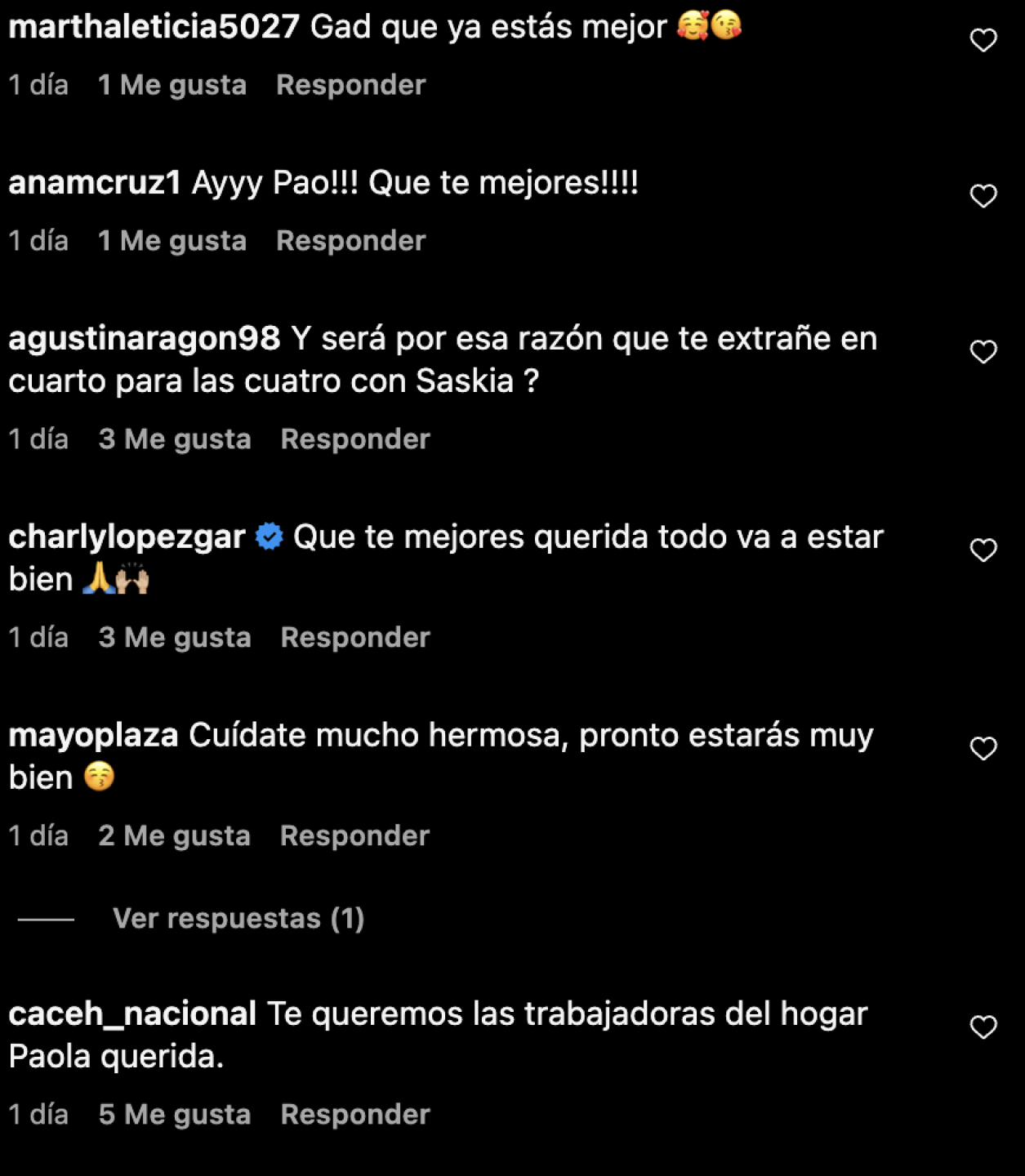
Task: Like marthaleticia5027's comment
Action: point(983,41)
